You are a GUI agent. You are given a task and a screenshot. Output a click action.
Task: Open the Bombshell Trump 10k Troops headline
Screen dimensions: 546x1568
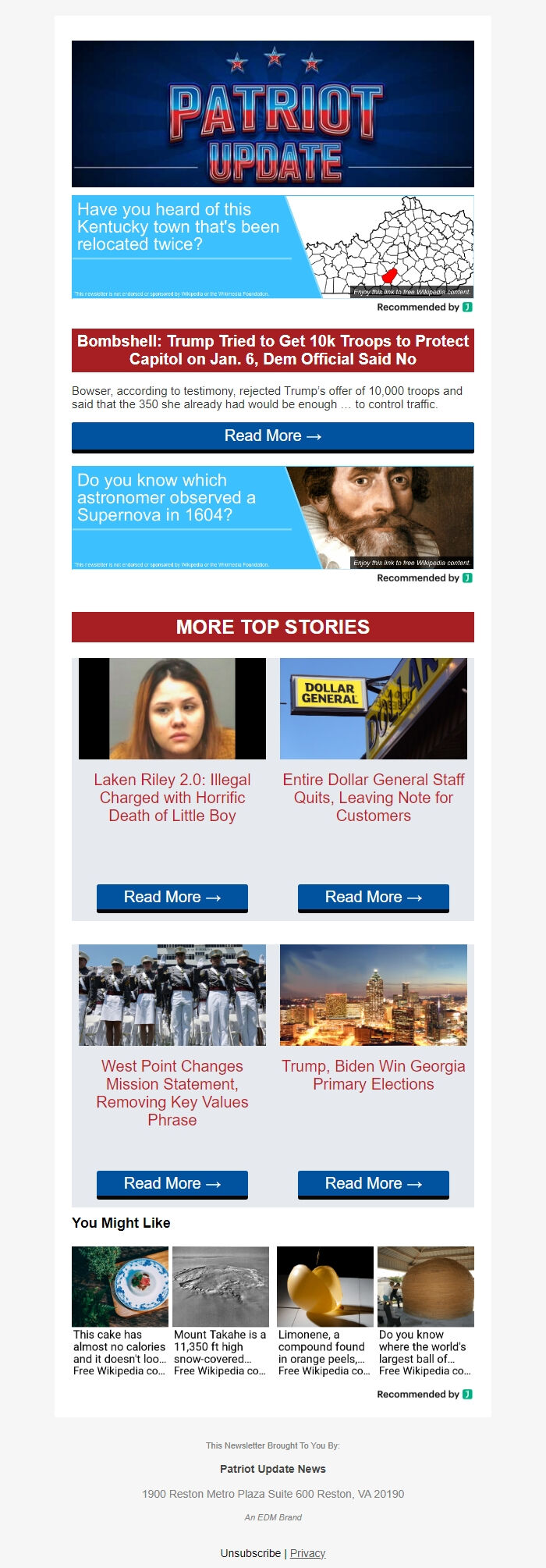pyautogui.click(x=273, y=350)
